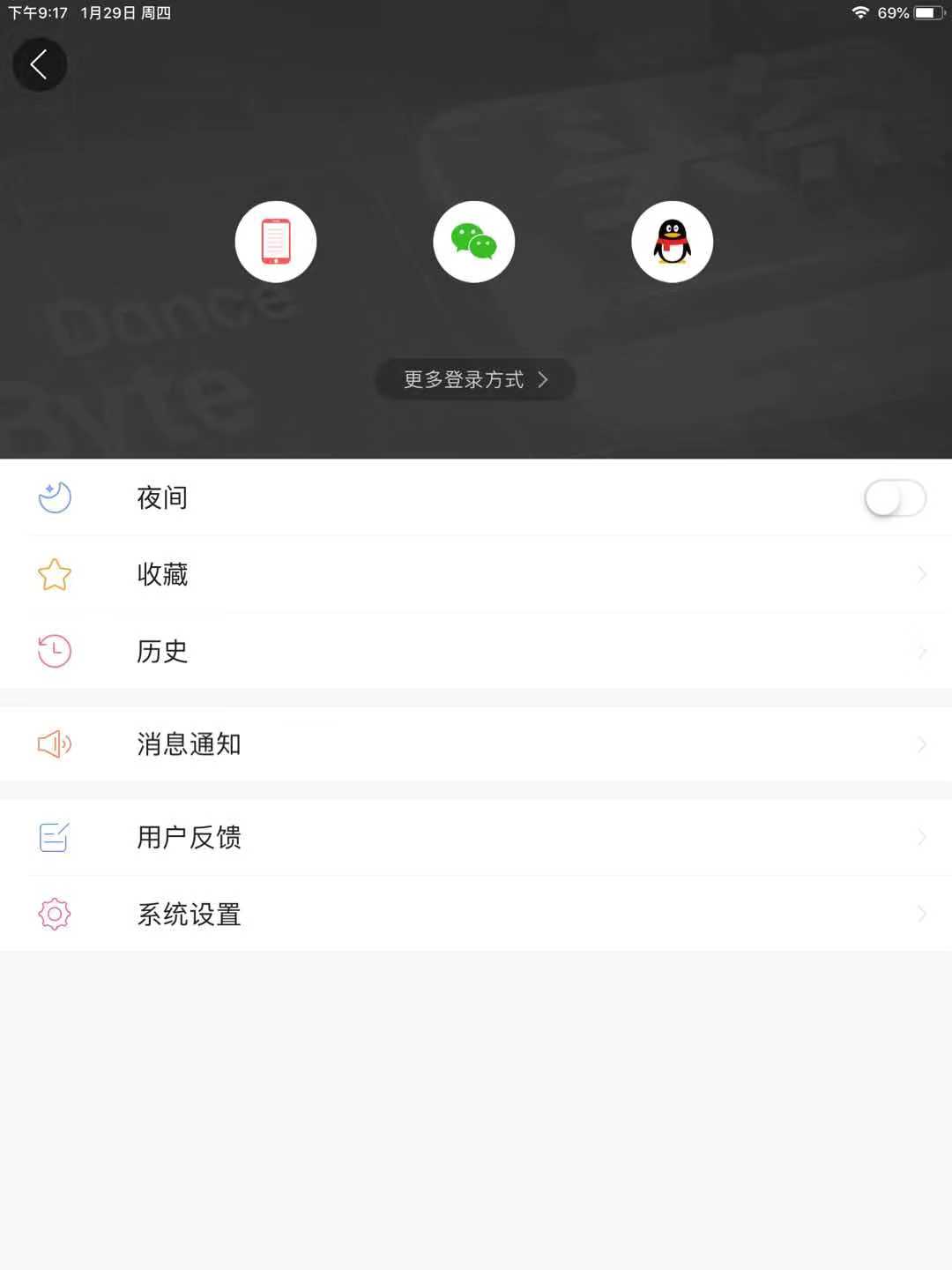
Task: Open the 用户反馈 feedback row
Action: click(476, 836)
